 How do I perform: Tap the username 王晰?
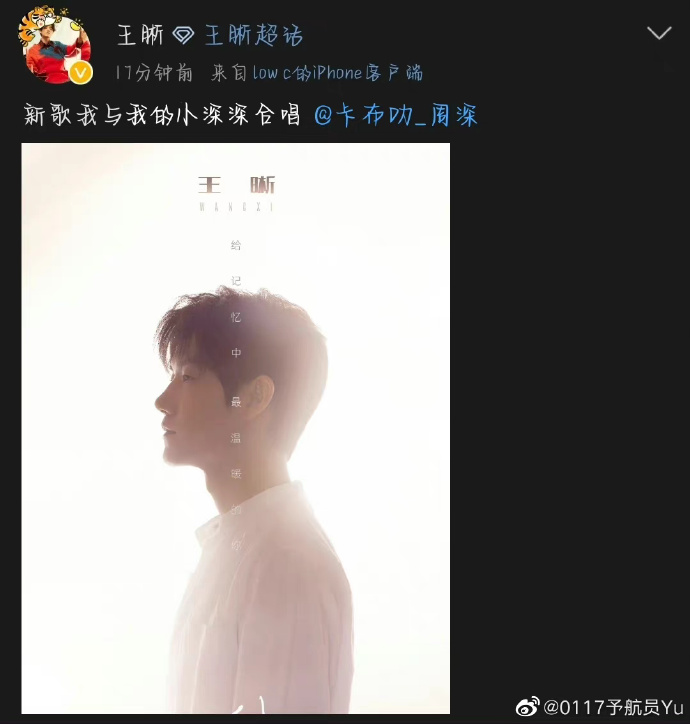(x=140, y=36)
